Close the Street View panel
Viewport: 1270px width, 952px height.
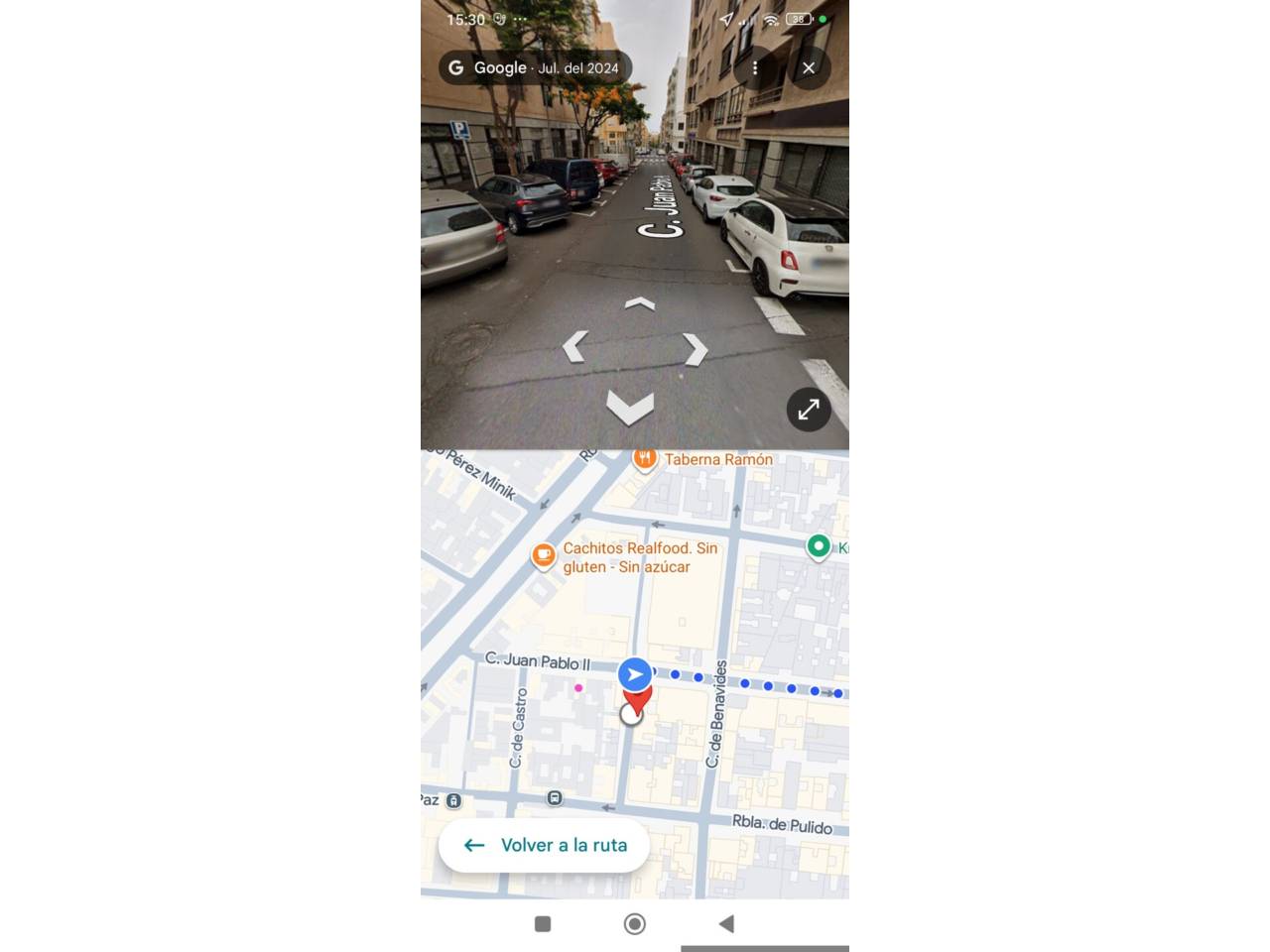(809, 67)
